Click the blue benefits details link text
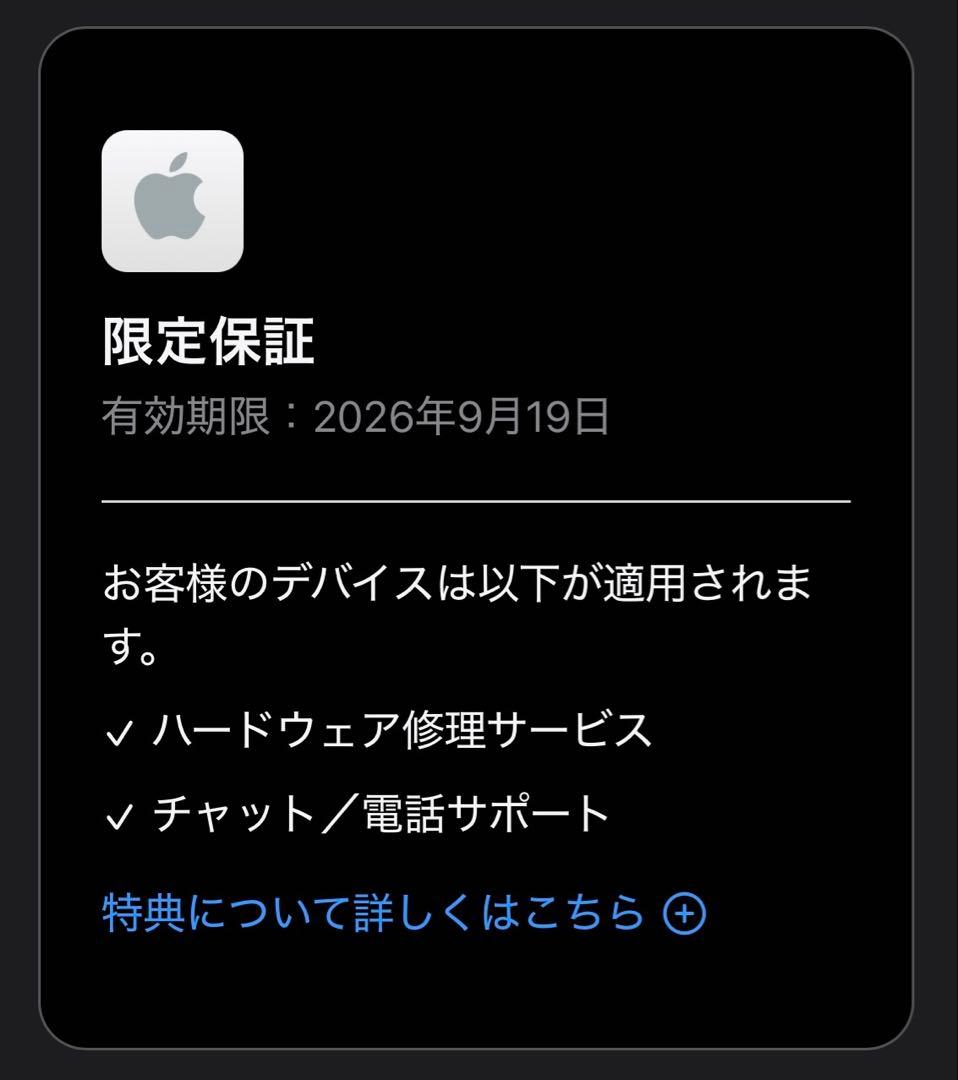This screenshot has height=1080, width=958. (x=375, y=911)
